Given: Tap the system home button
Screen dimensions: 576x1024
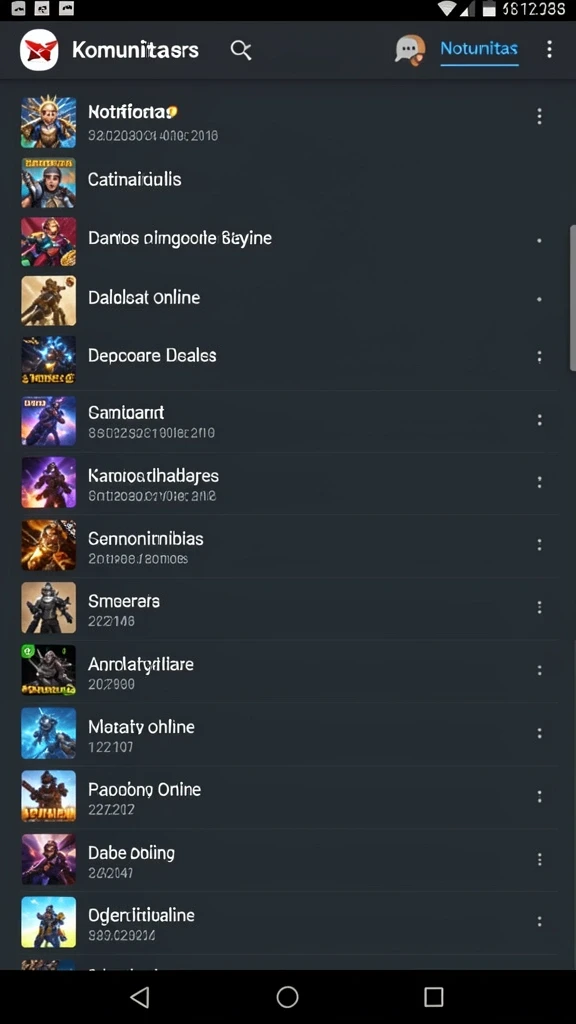Looking at the screenshot, I should click(287, 997).
